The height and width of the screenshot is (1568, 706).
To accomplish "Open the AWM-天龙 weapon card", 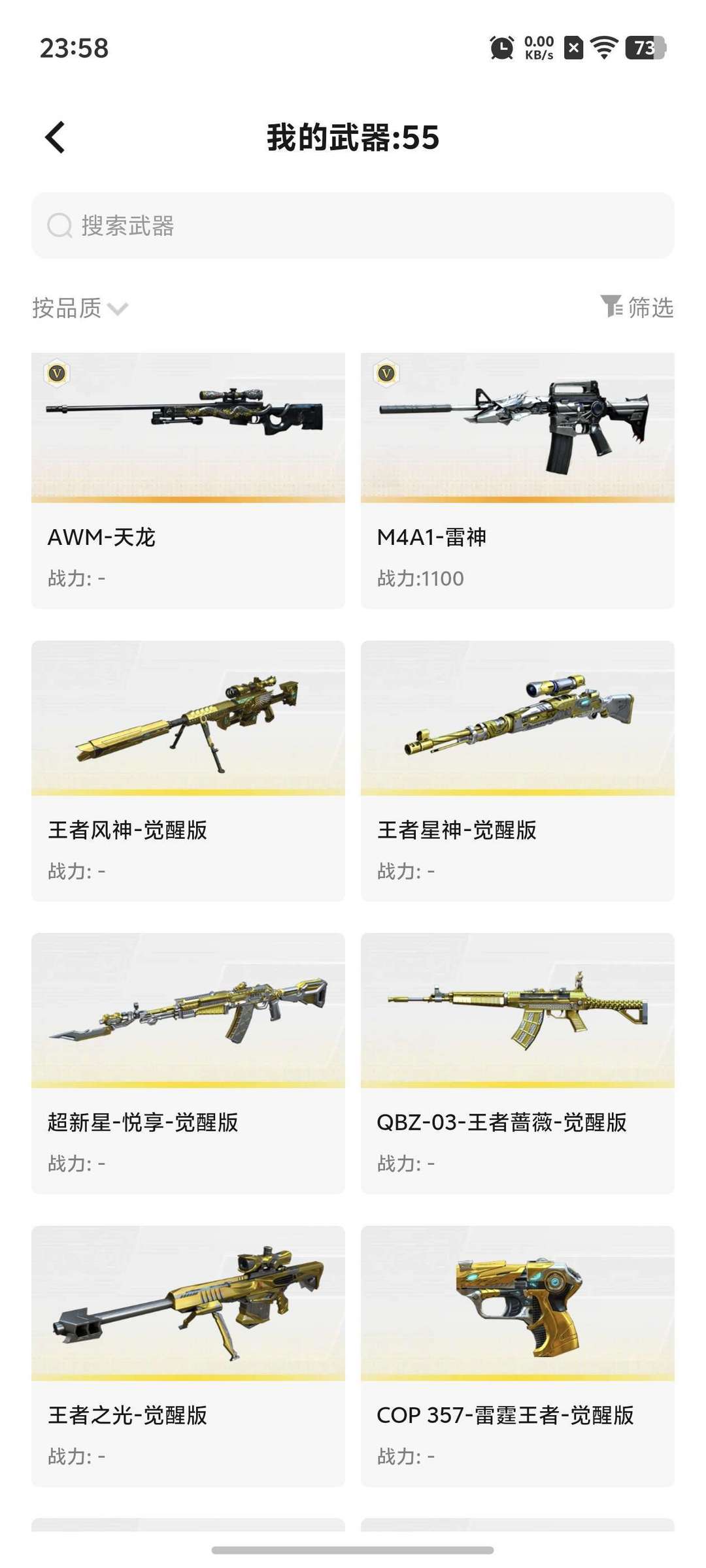I will point(188,481).
